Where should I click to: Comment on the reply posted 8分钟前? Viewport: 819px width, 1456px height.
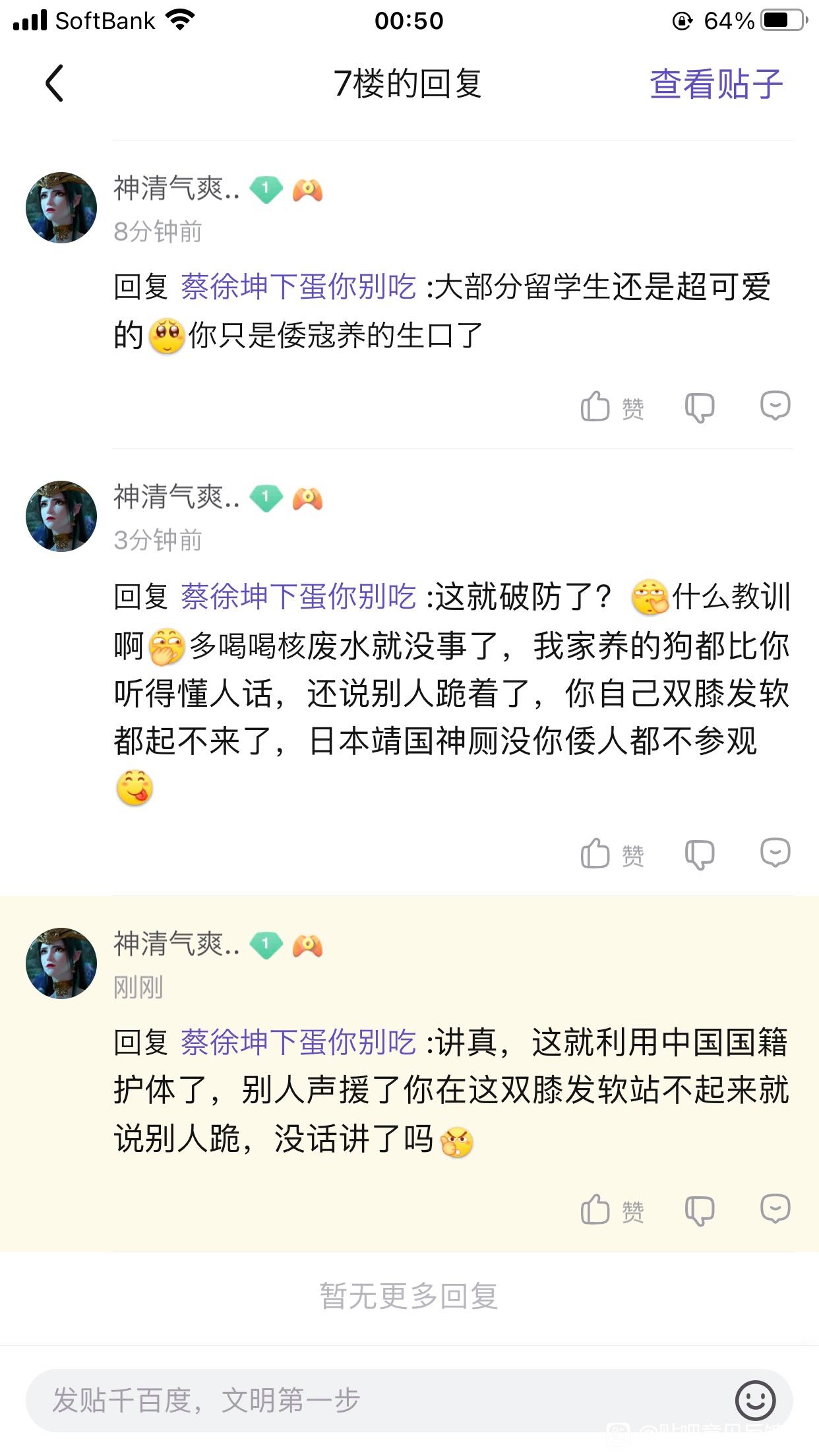click(x=775, y=406)
